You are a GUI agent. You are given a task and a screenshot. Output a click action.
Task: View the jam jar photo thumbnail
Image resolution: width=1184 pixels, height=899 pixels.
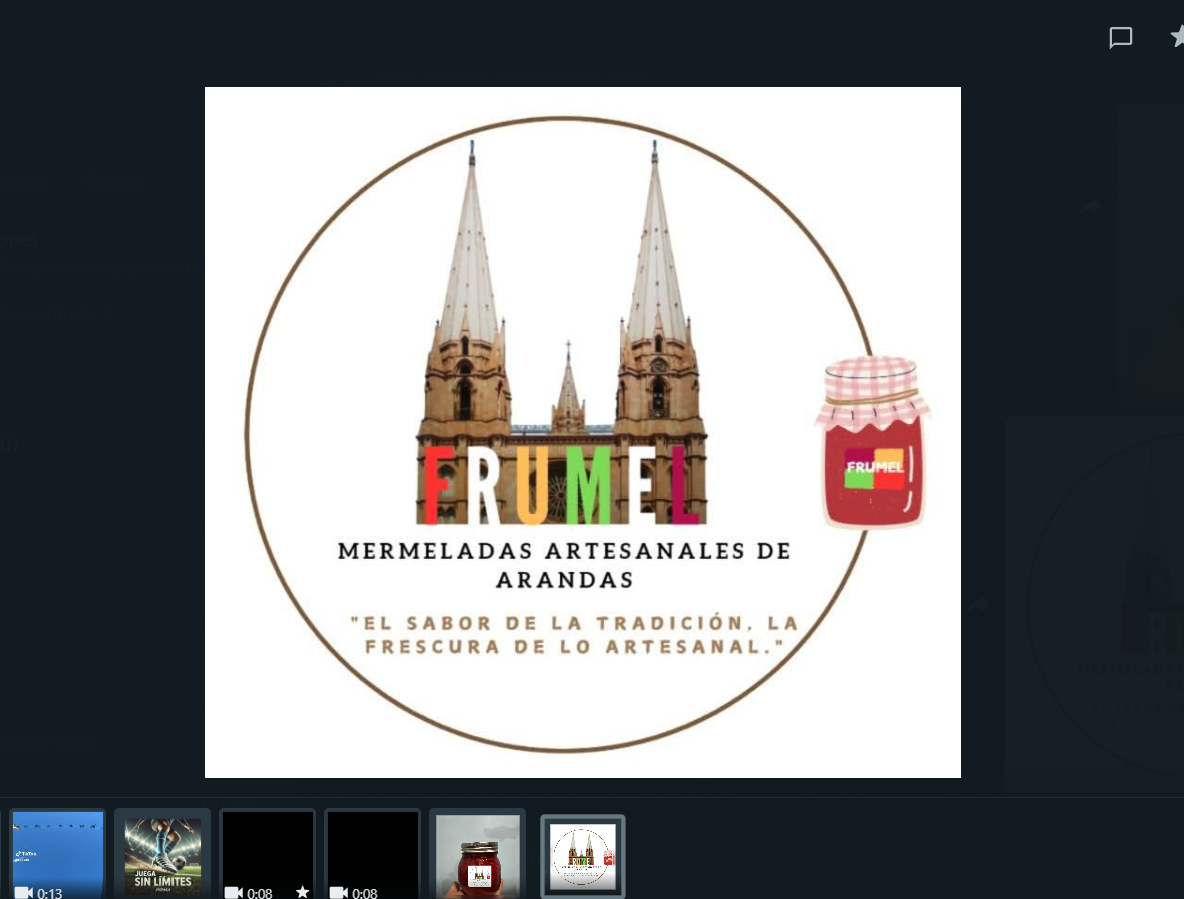click(477, 854)
